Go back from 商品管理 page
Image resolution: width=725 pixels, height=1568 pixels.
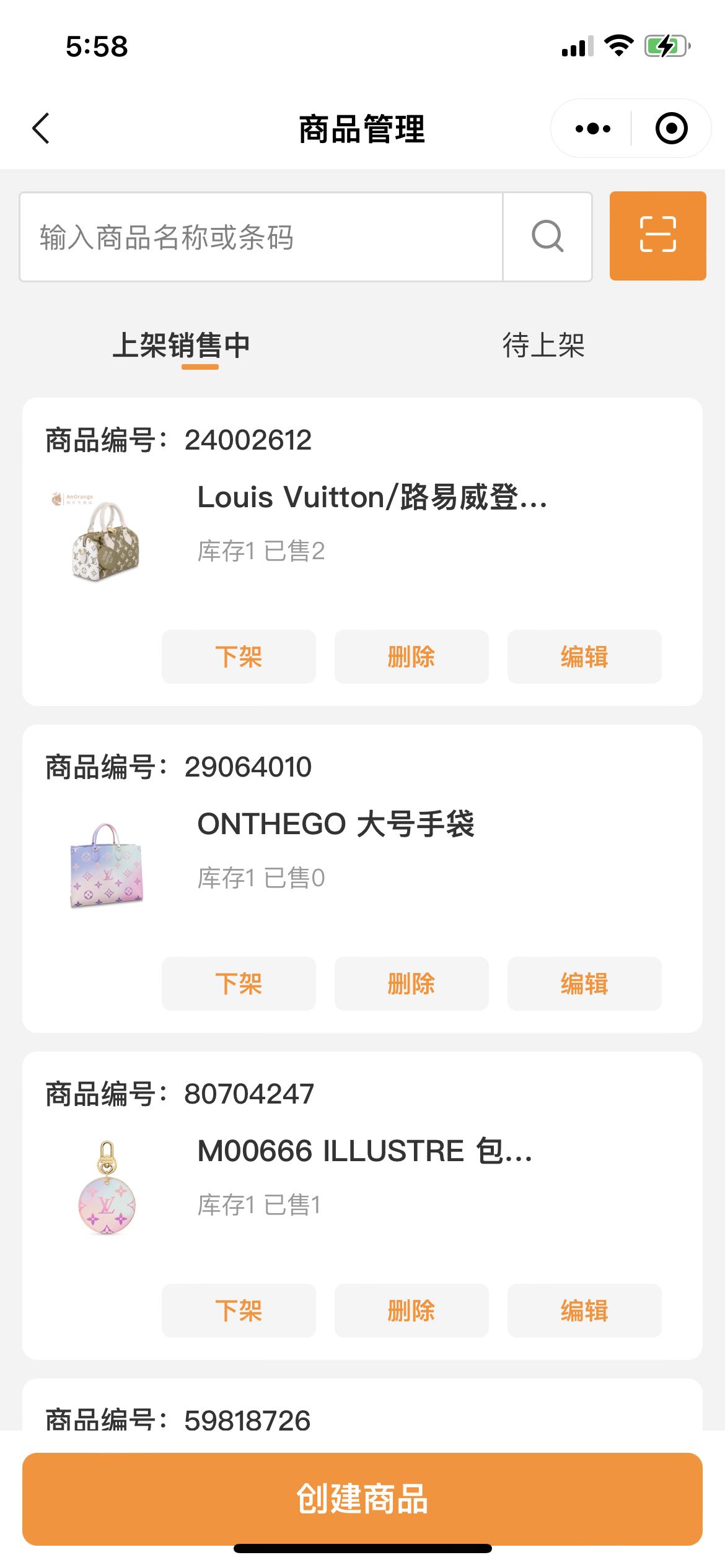coord(41,129)
